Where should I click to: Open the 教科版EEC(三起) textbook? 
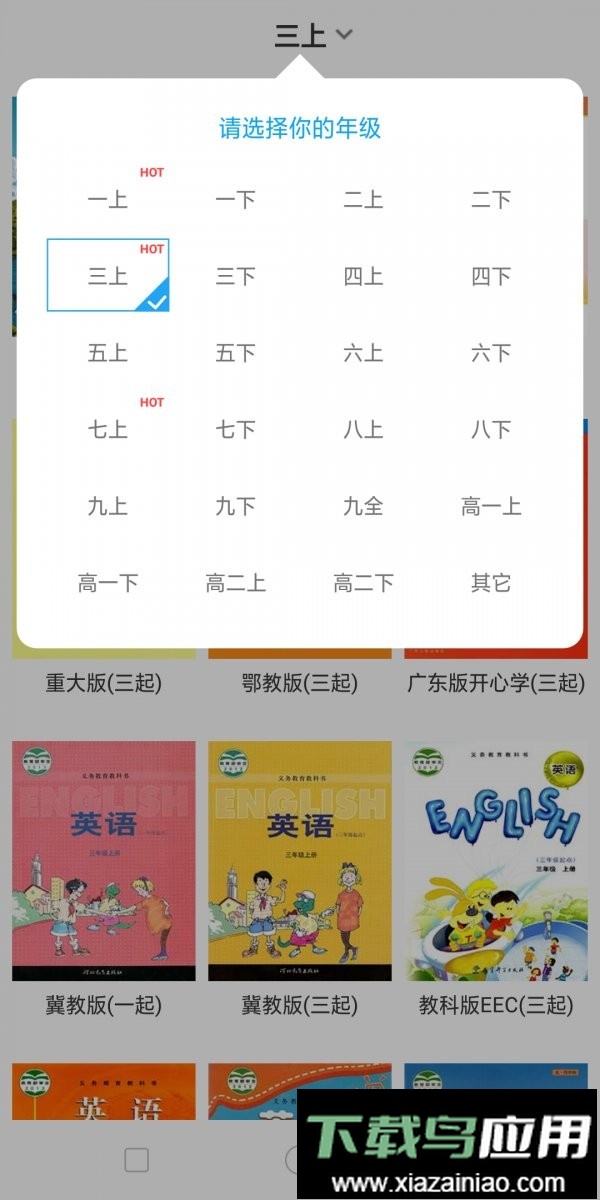tap(496, 861)
